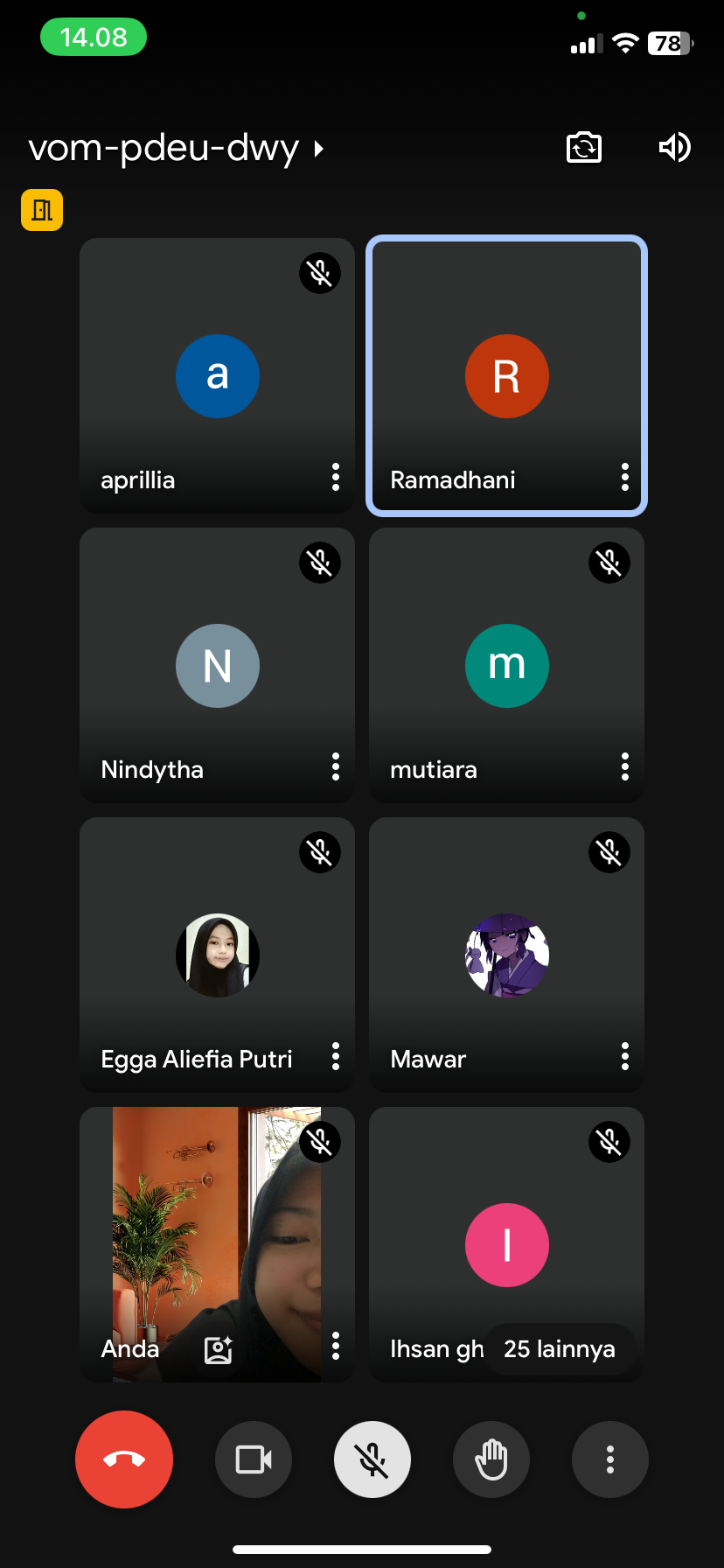
Task: Flip the camera
Action: pyautogui.click(x=584, y=147)
